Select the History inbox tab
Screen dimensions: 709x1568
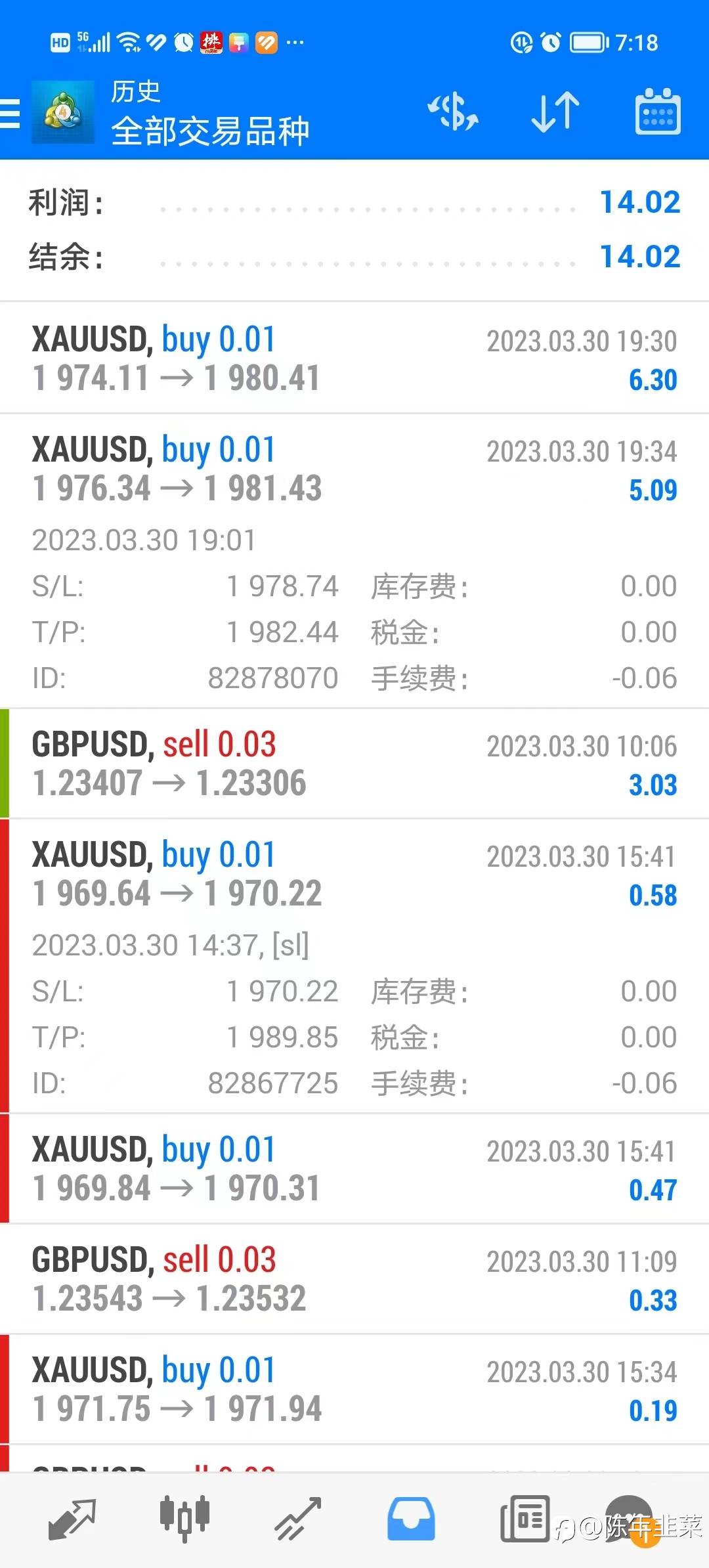(411, 1518)
